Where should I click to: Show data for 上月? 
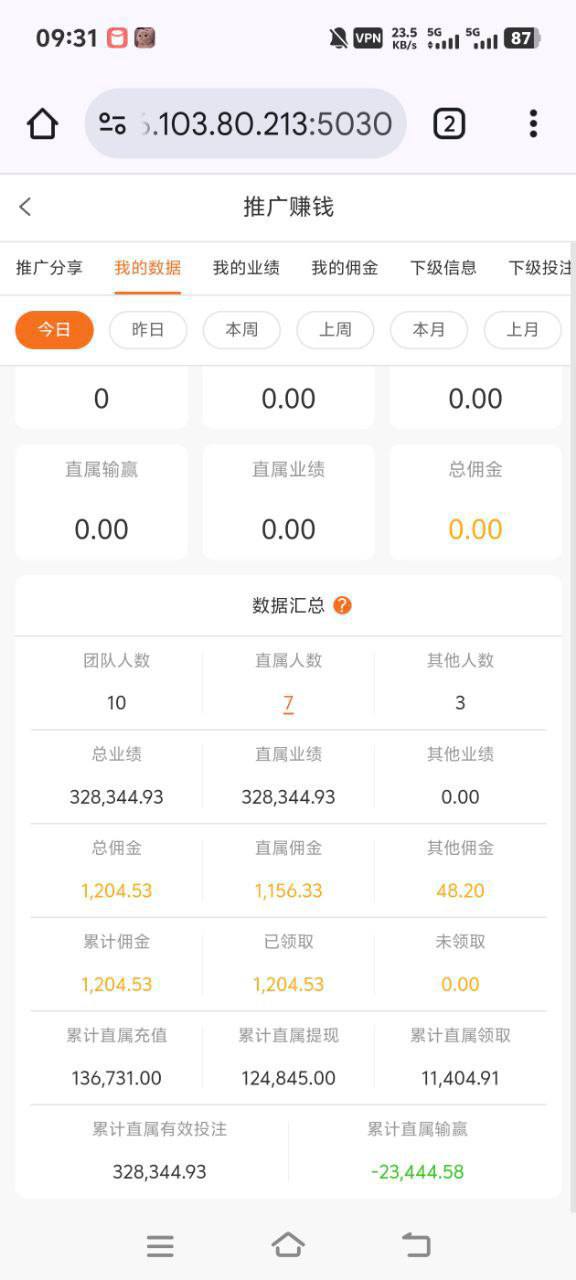[522, 330]
